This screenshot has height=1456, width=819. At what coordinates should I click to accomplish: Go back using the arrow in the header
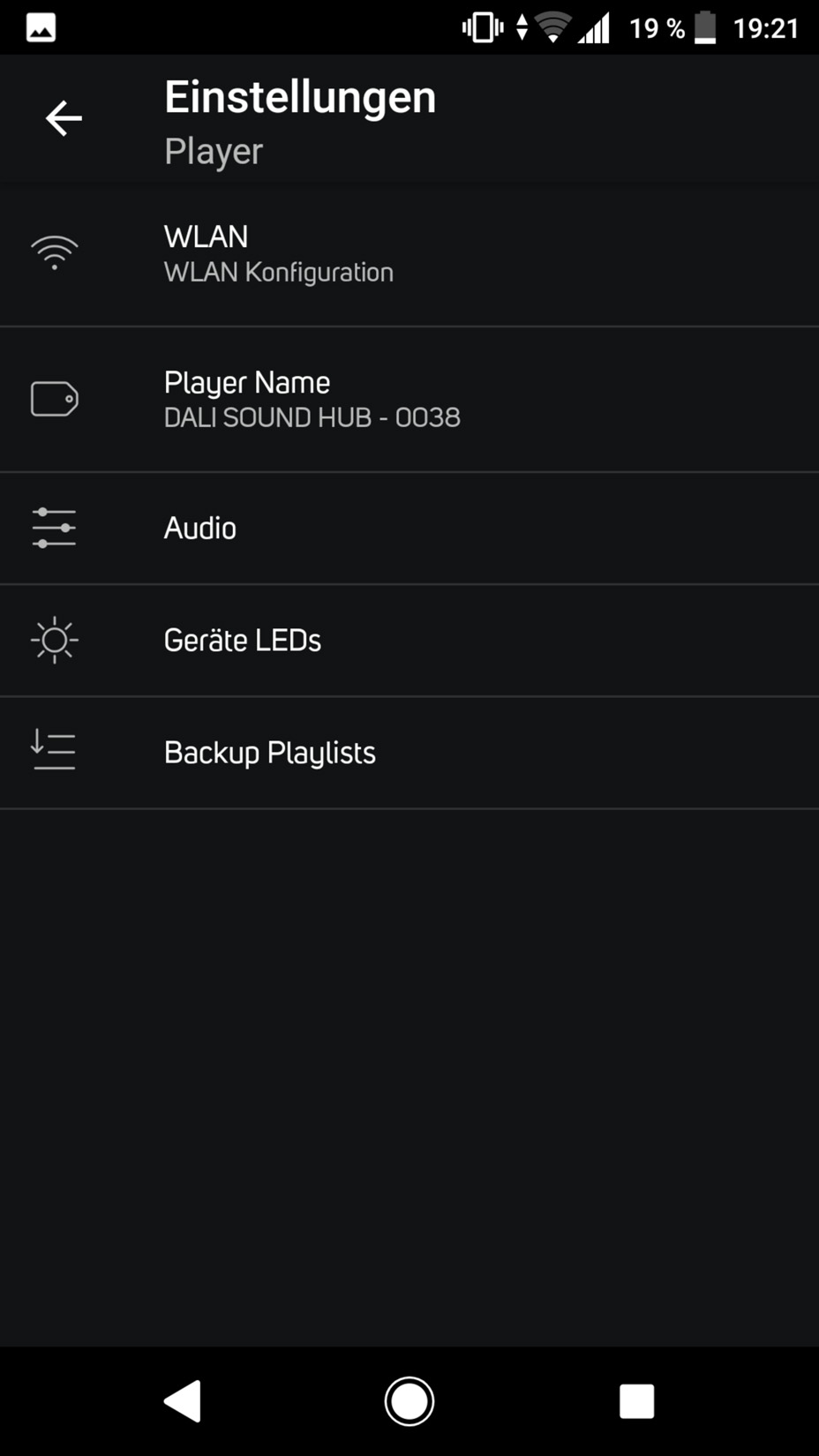click(x=64, y=118)
